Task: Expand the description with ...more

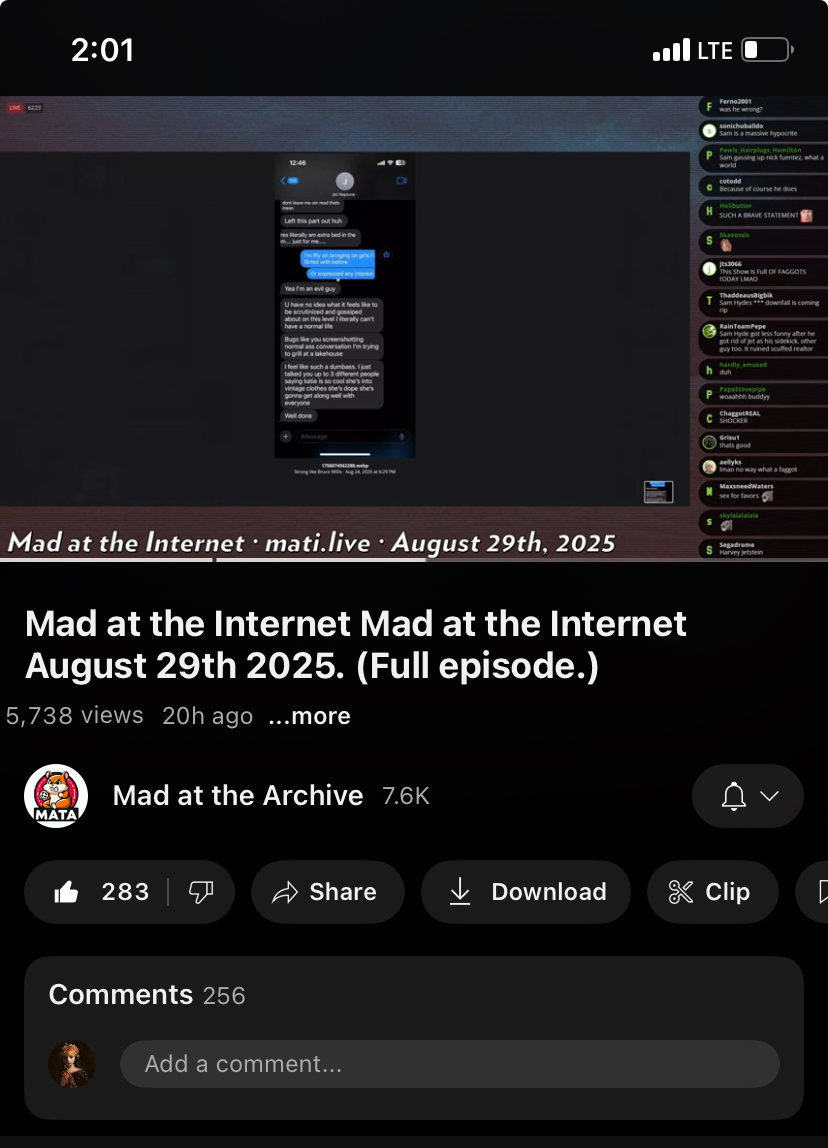Action: pyautogui.click(x=310, y=716)
